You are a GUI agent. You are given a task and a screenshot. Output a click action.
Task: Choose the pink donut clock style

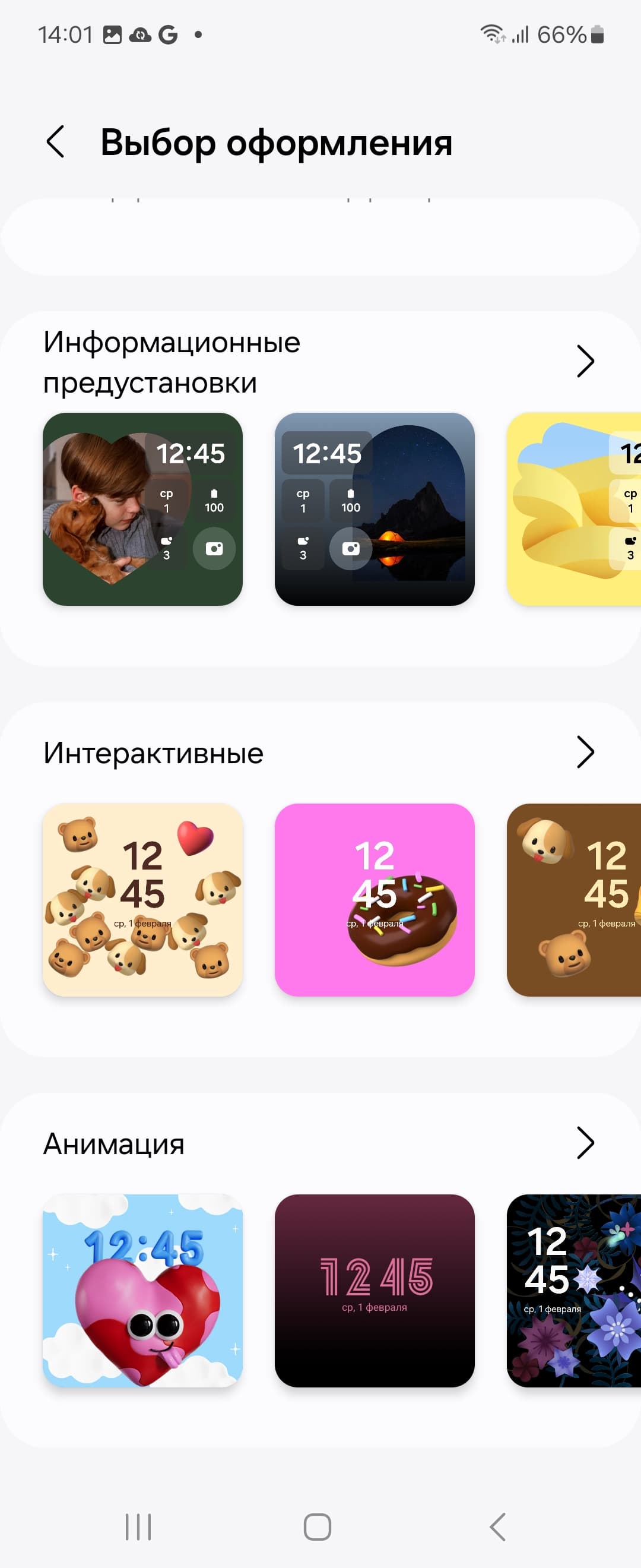374,900
